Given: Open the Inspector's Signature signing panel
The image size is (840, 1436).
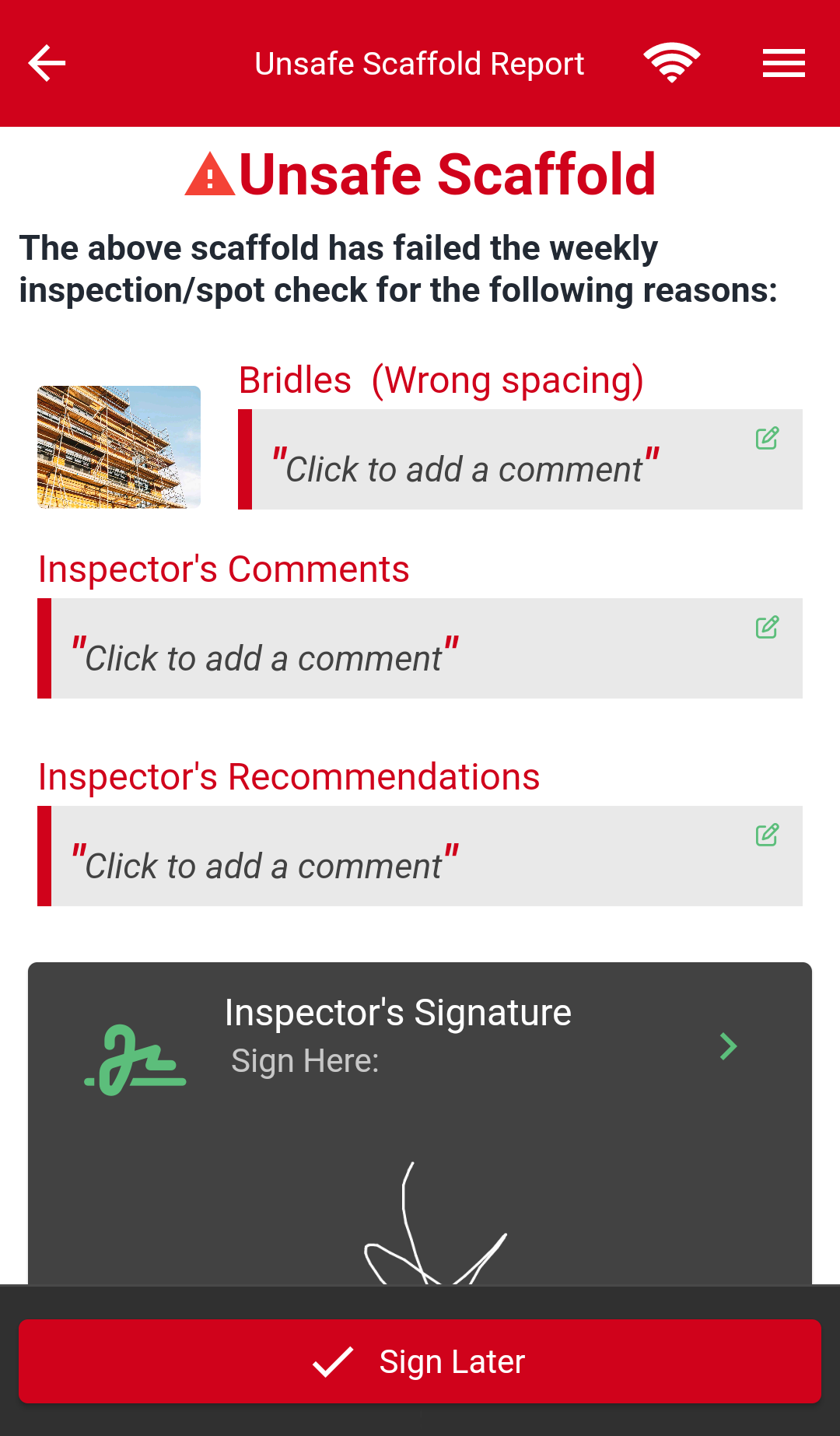Looking at the screenshot, I should click(x=420, y=1046).
